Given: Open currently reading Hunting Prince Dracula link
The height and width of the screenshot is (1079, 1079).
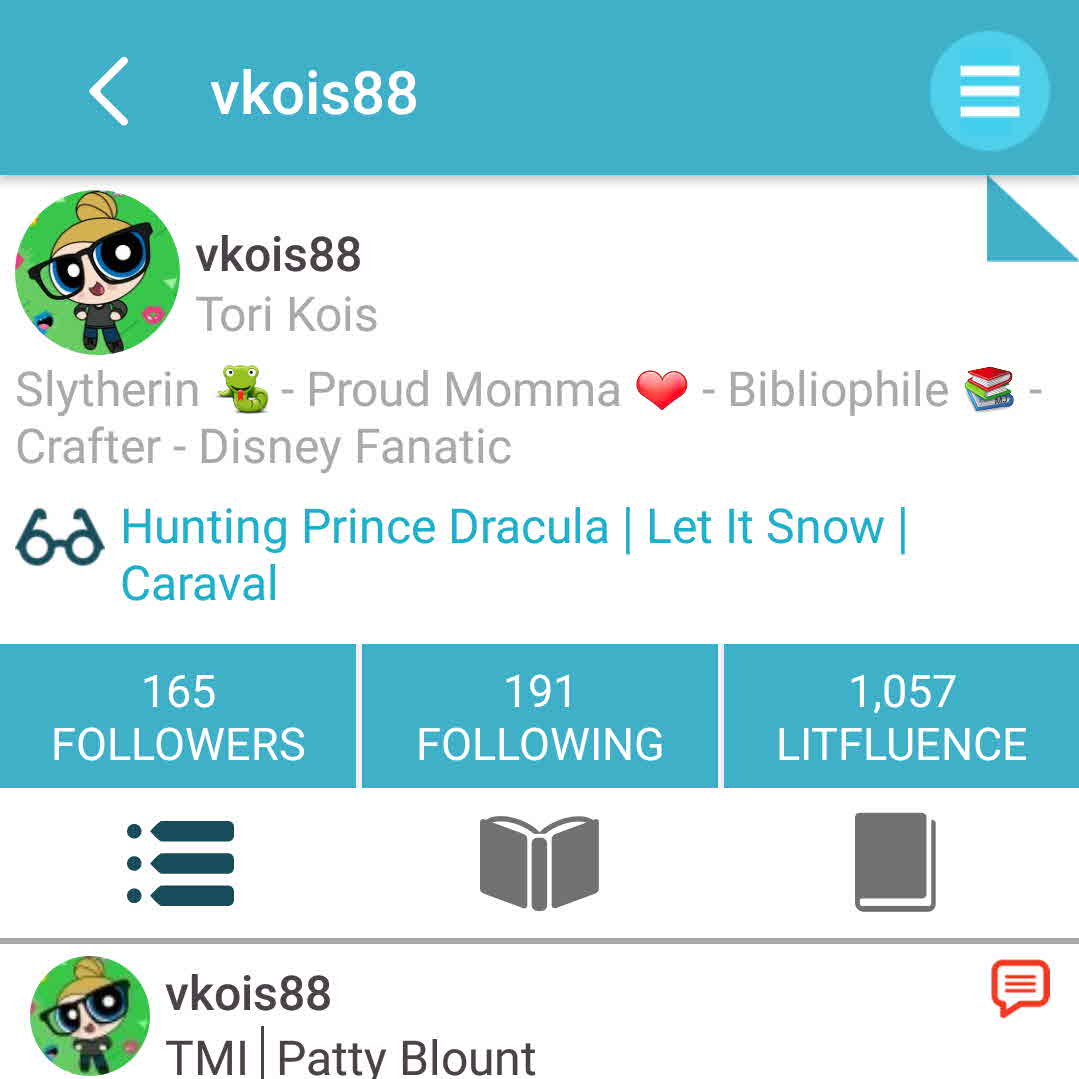Looking at the screenshot, I should (x=365, y=527).
